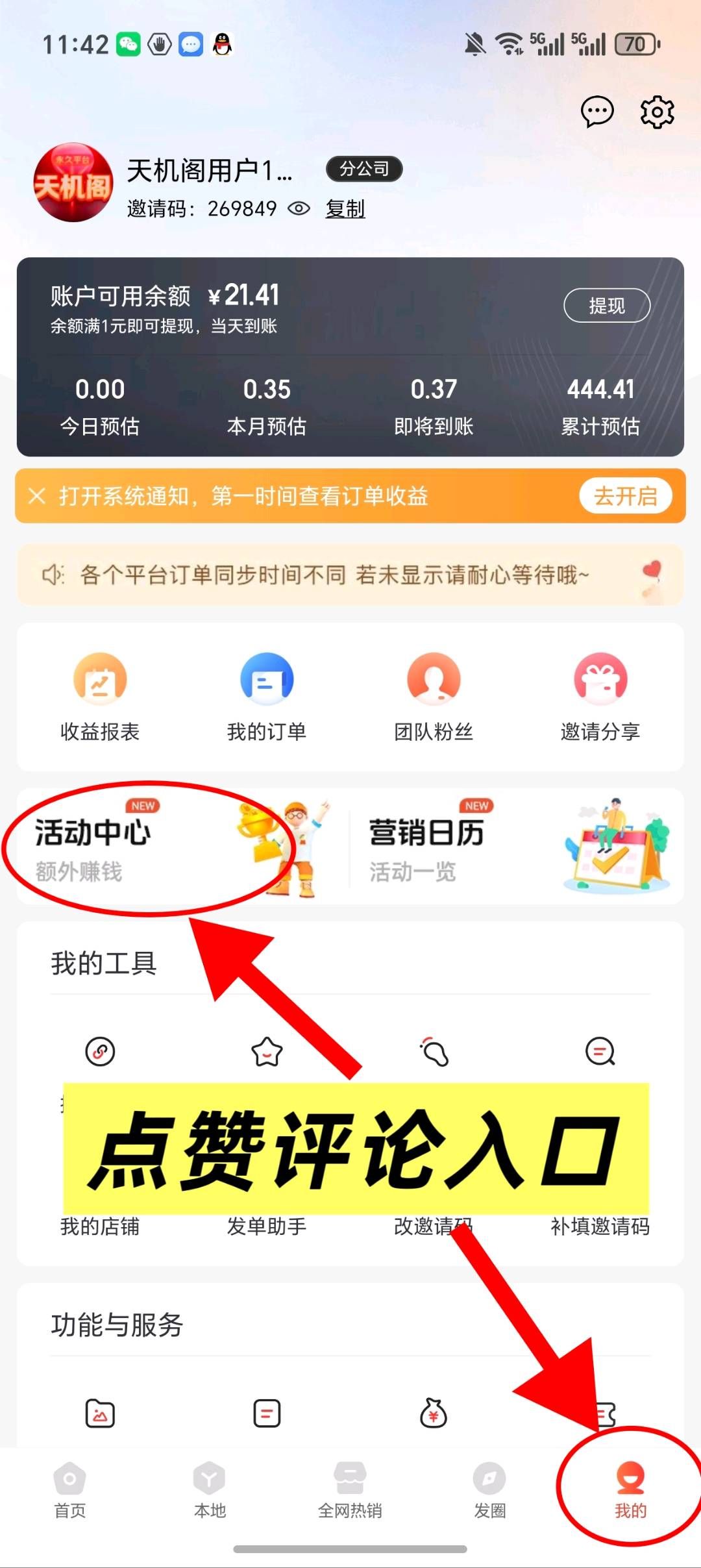Open the settings gear icon

pyautogui.click(x=657, y=112)
